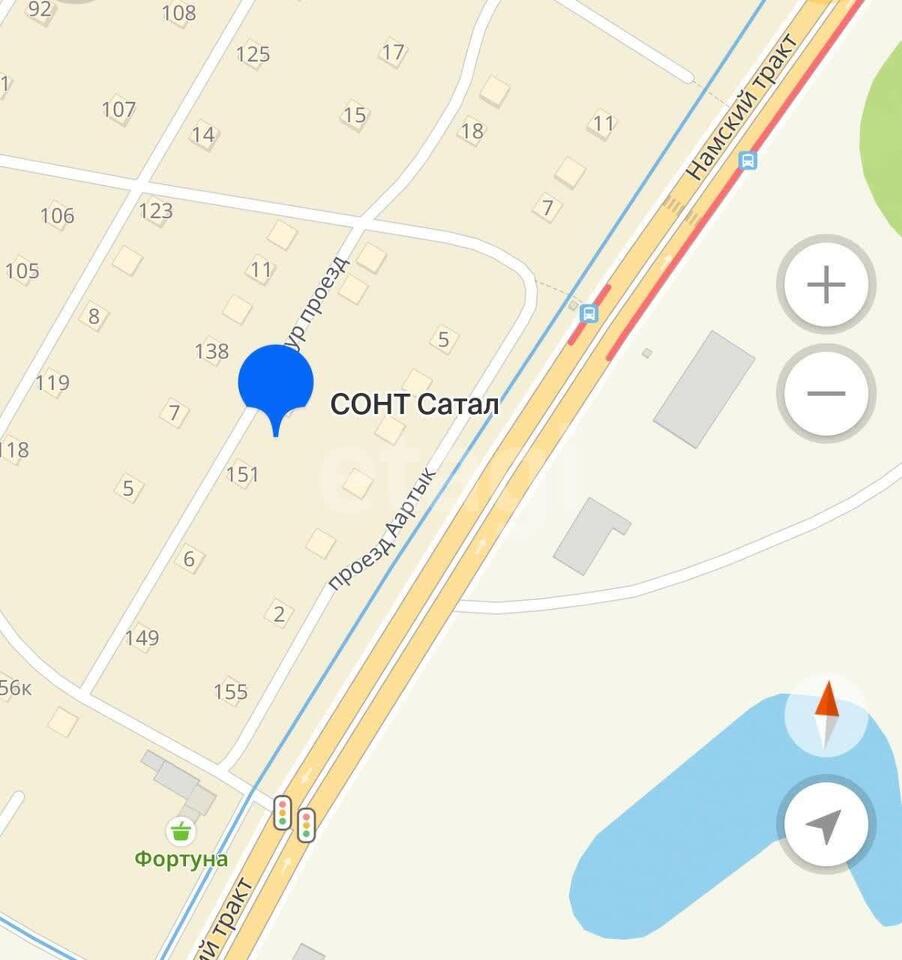
Task: Tap the bus stop icon between red lines
Action: coord(590,313)
